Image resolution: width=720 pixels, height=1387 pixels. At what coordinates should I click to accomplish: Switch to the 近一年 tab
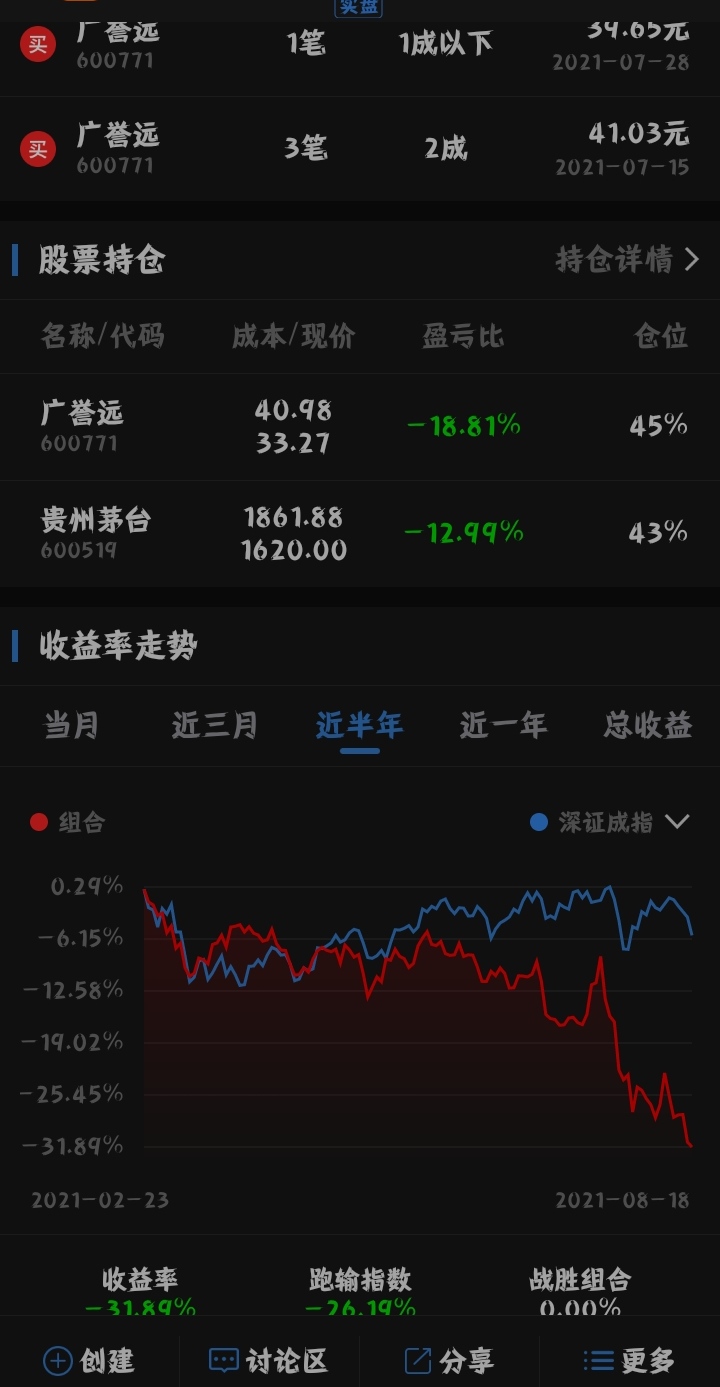(x=503, y=726)
